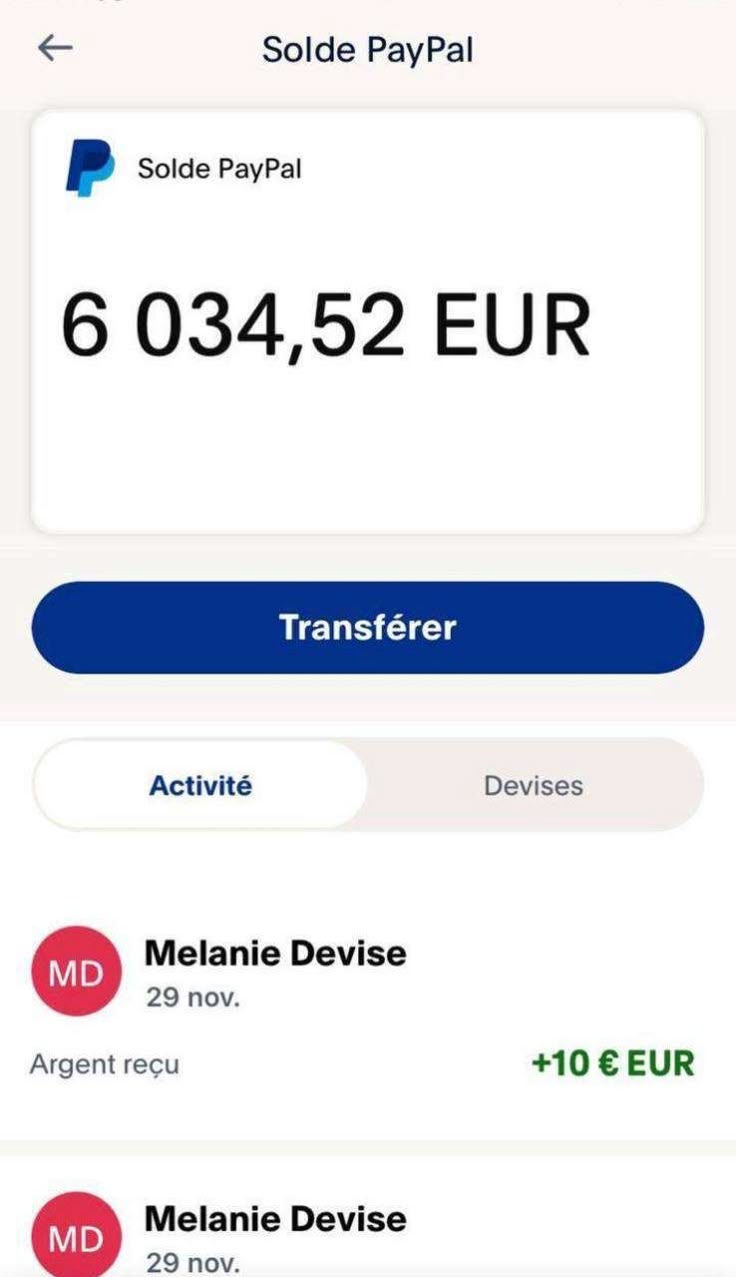Tap the Activité and Devises segmented control
The width and height of the screenshot is (736, 1277).
tap(368, 786)
